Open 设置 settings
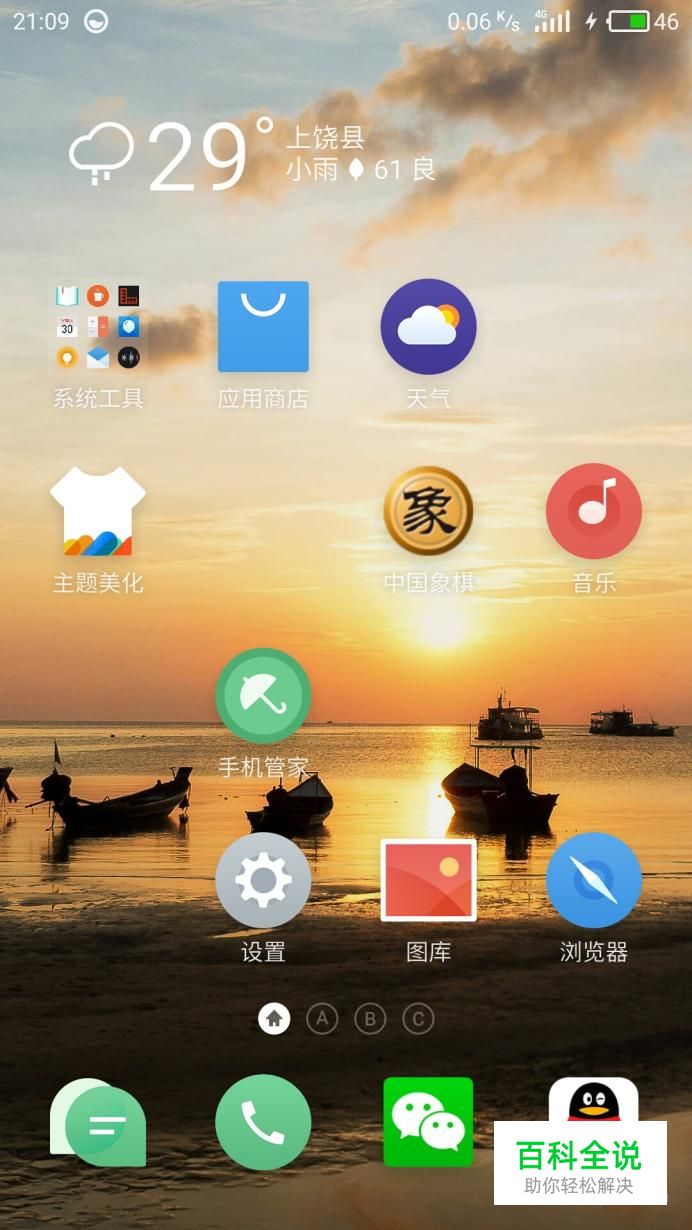Image resolution: width=692 pixels, height=1230 pixels. (x=263, y=880)
